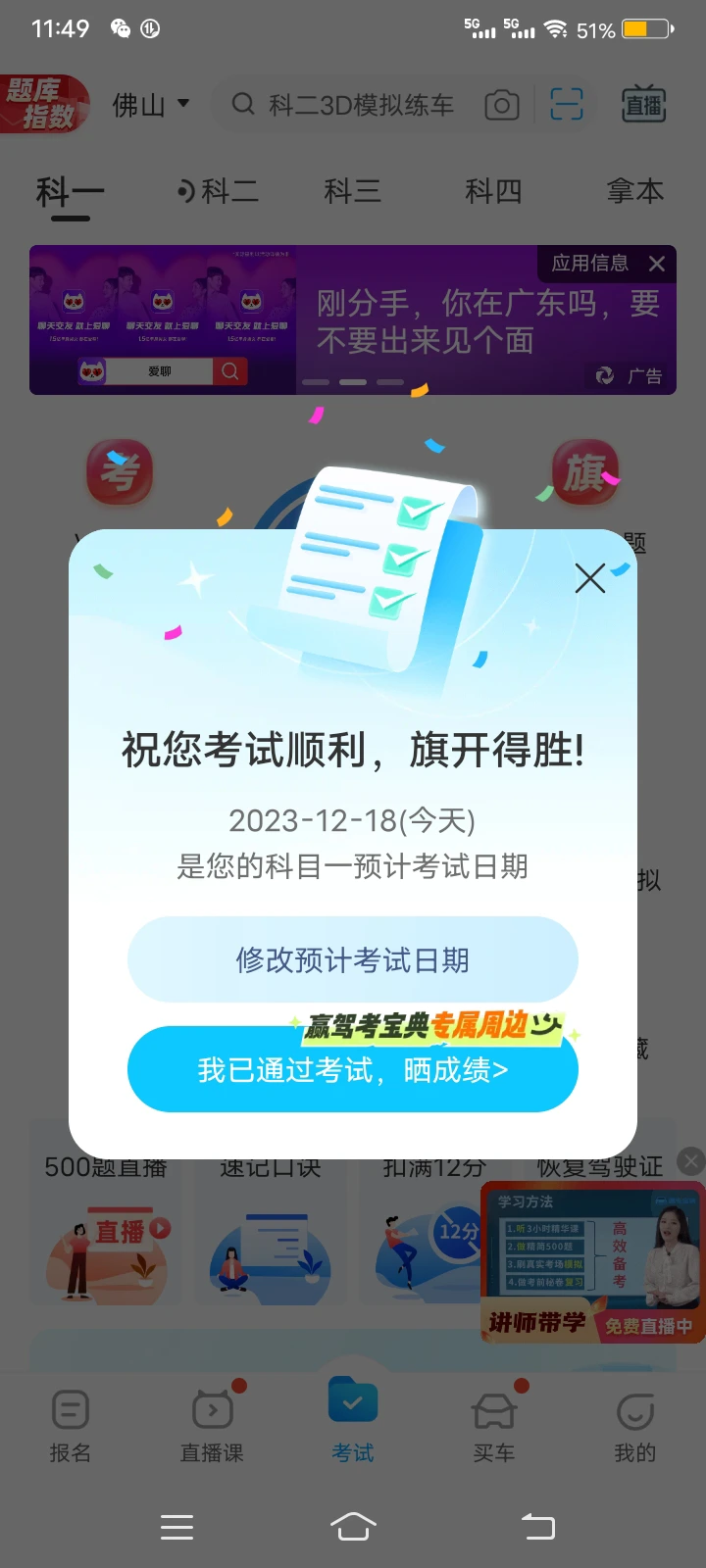Screen dimensions: 706x1568
Task: Open the camera icon in the search bar
Action: 502,105
